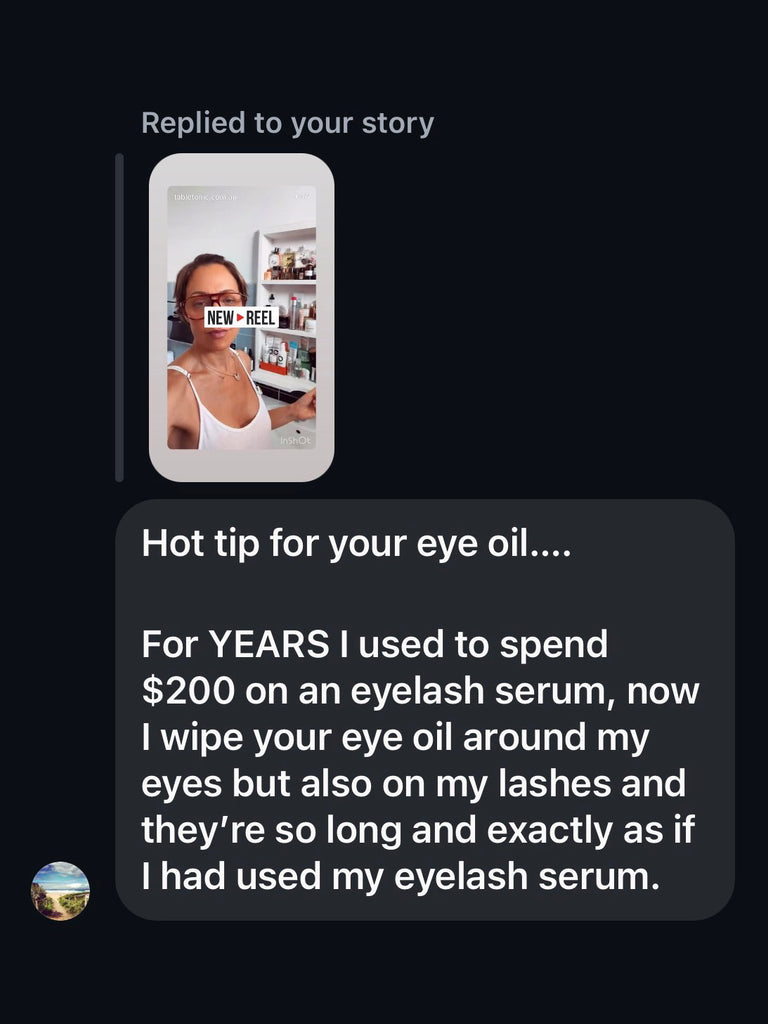Open the replied story reel thumbnail

tap(241, 317)
